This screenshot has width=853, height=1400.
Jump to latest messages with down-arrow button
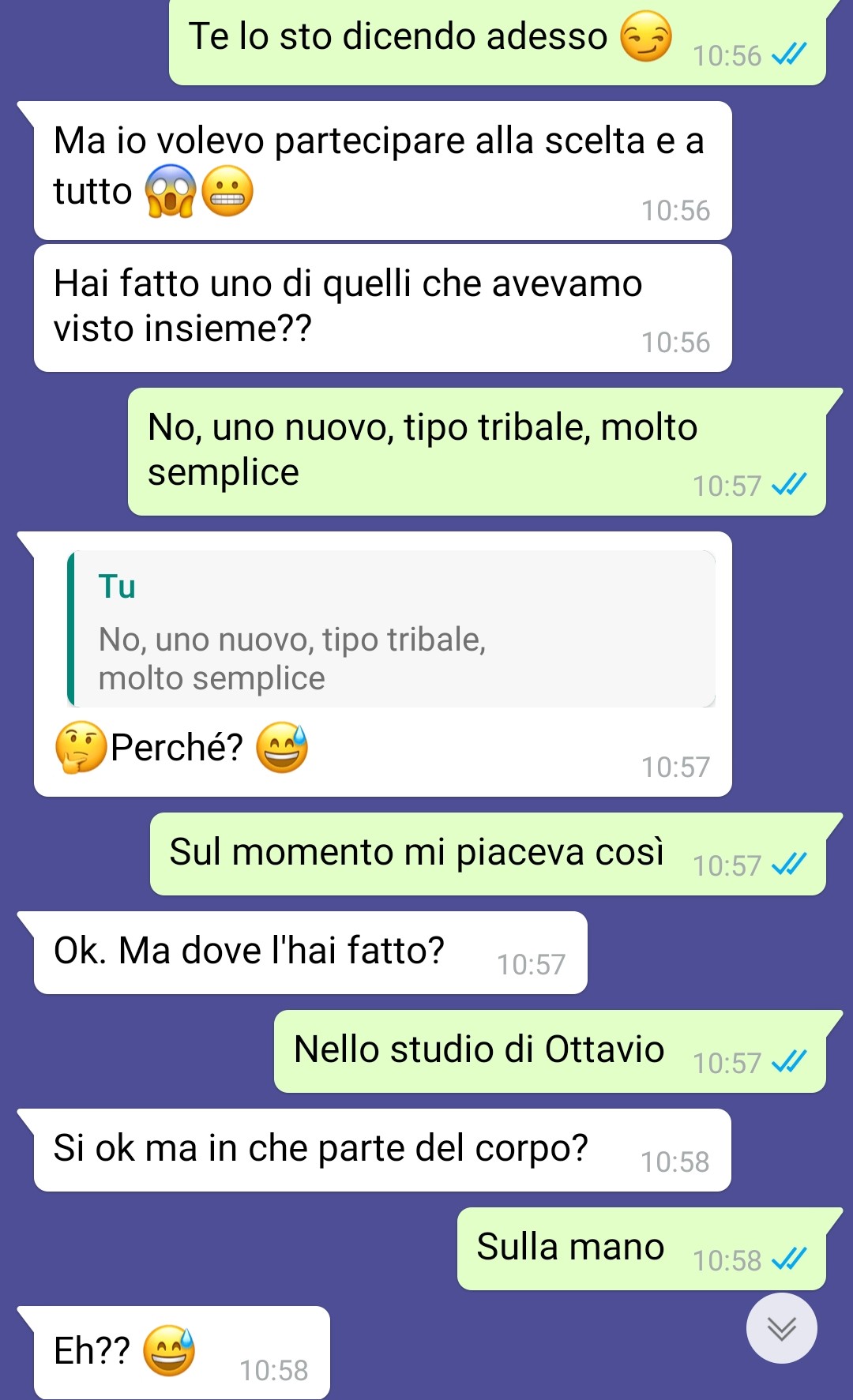(x=781, y=1328)
